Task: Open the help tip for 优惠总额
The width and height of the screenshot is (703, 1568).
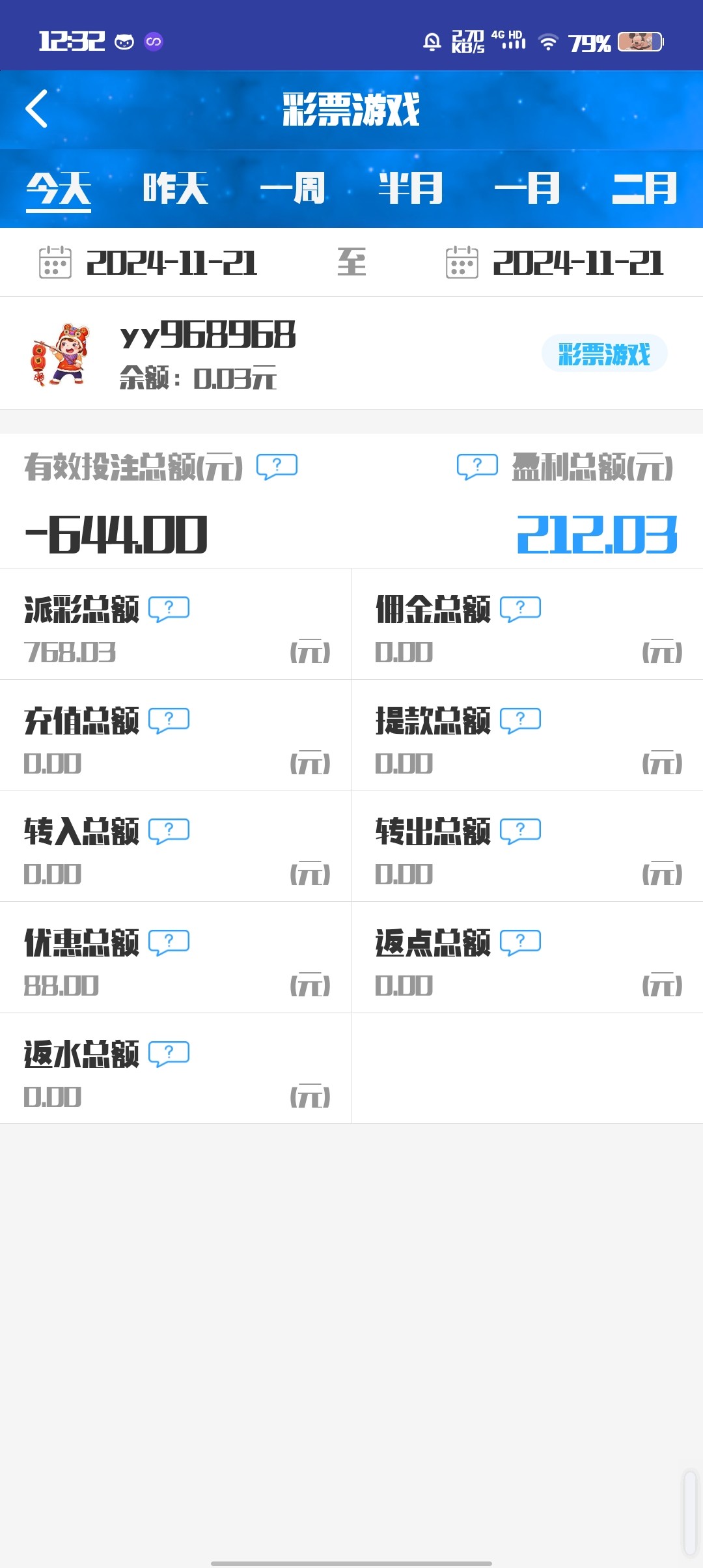Action: click(x=169, y=943)
